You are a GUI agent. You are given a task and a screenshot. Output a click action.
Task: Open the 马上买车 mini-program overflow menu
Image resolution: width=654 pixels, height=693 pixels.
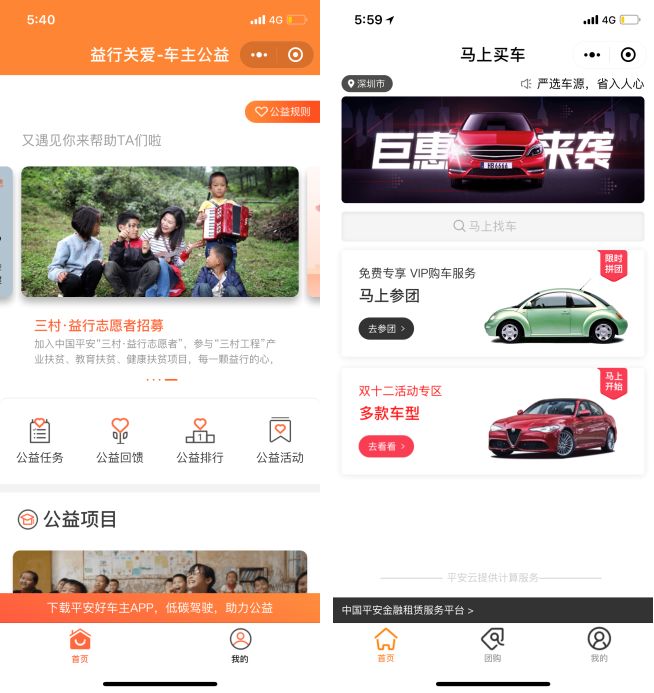click(592, 55)
